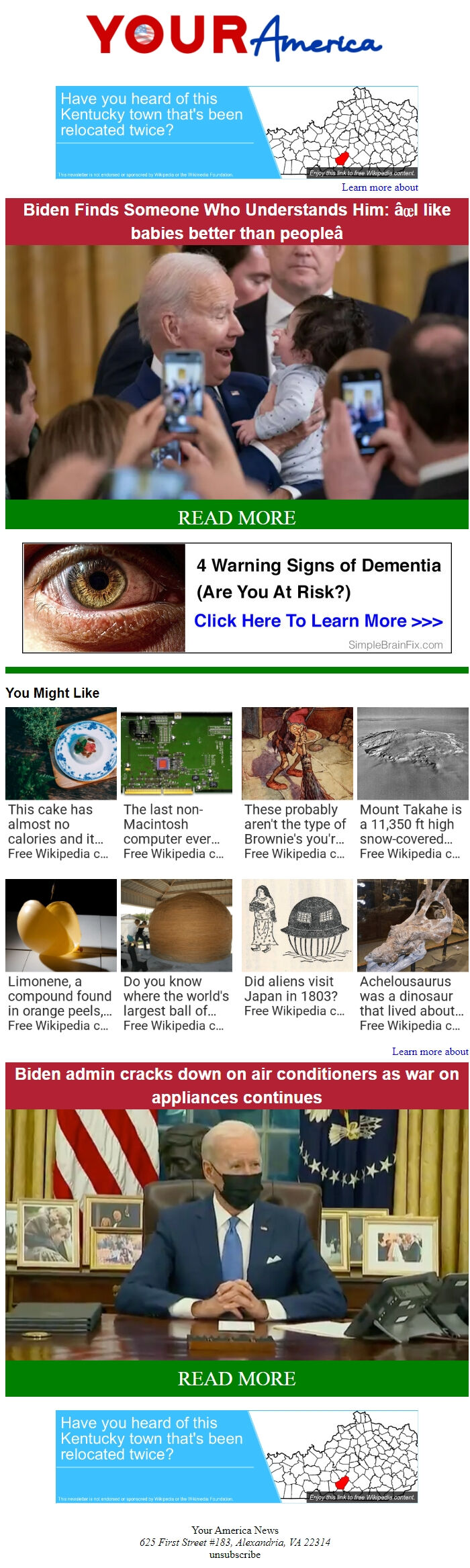
Task: Open the aliens in Japan 1803 tile
Action: point(297,947)
